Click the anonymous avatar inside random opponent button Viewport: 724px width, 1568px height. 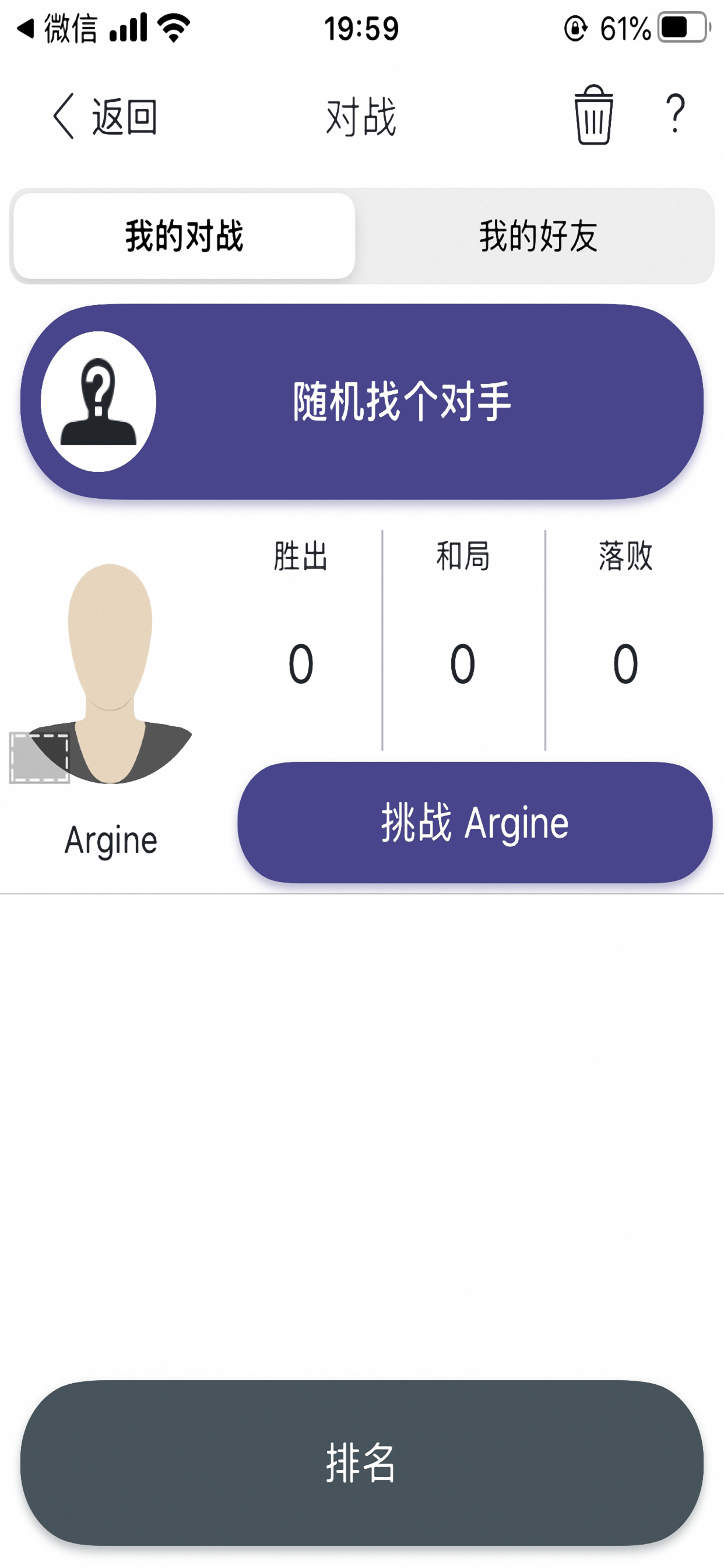100,400
